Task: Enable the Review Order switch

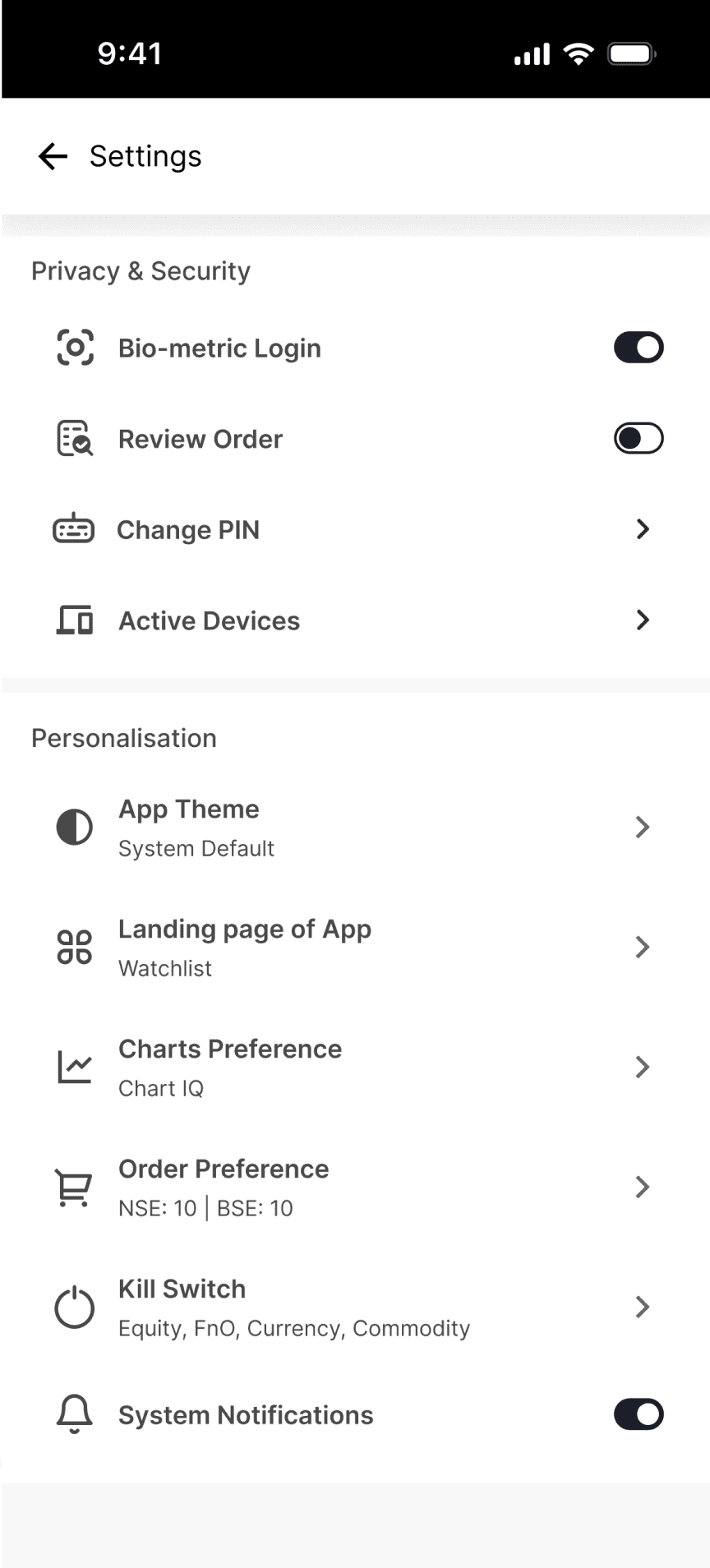Action: coord(638,439)
